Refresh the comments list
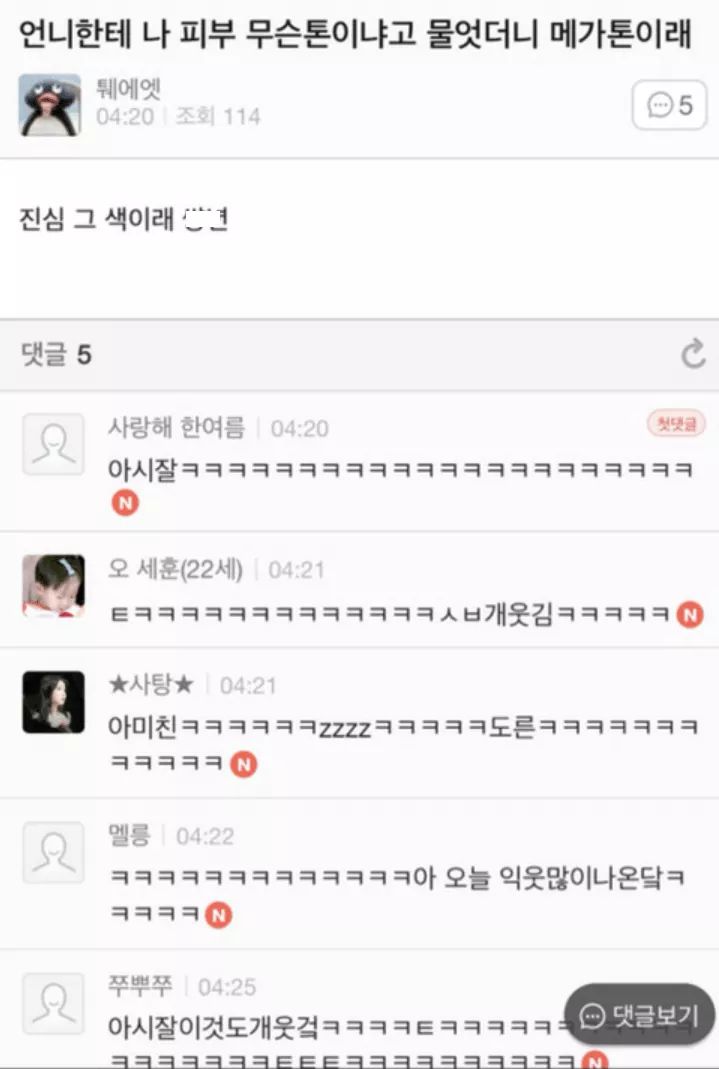The width and height of the screenshot is (719, 1069). [693, 354]
